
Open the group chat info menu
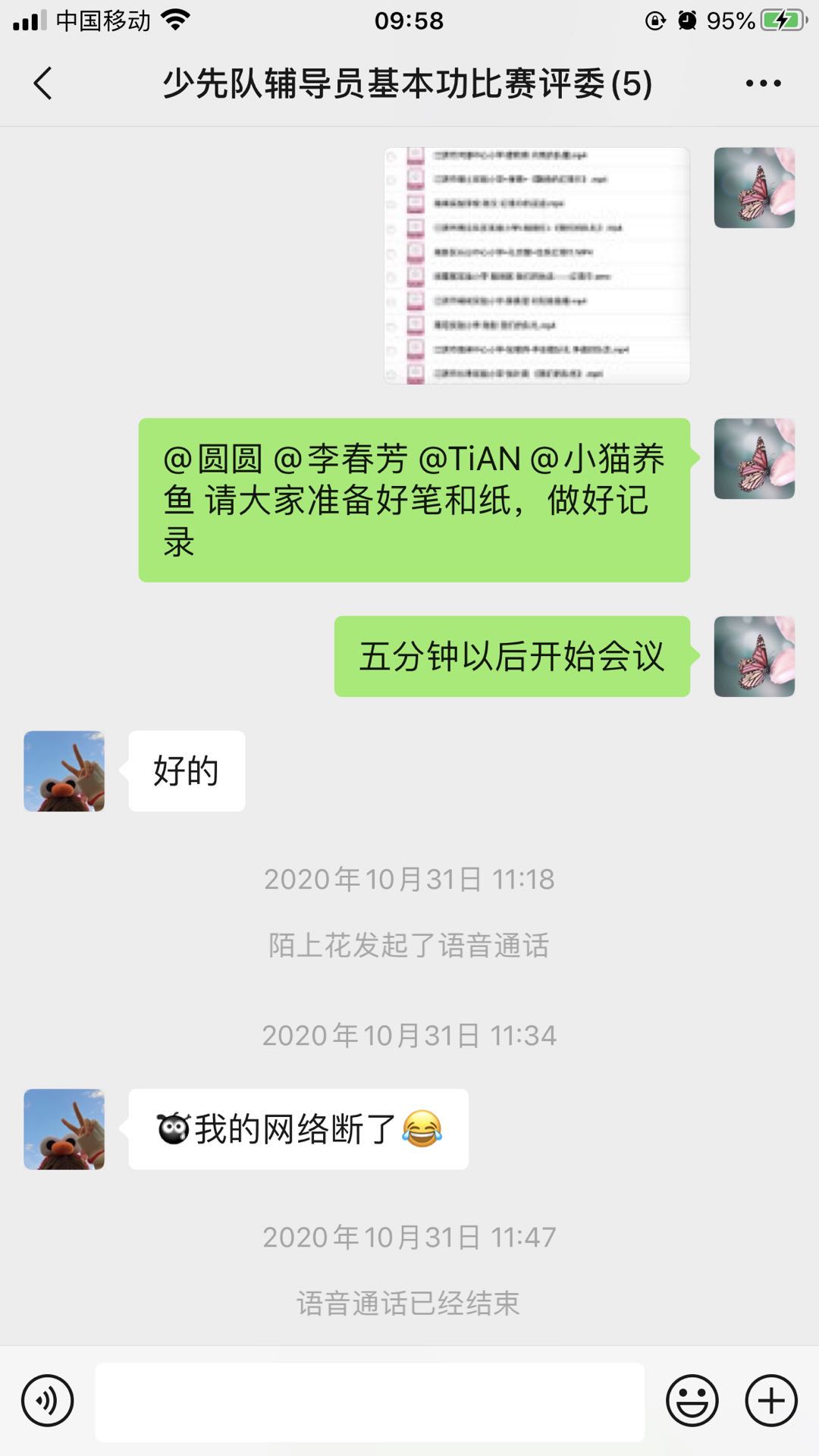pos(763,83)
